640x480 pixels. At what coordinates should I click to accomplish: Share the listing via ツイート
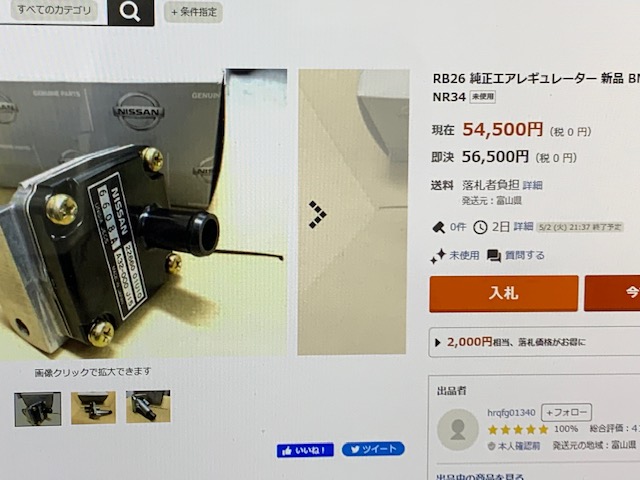[x=373, y=450]
